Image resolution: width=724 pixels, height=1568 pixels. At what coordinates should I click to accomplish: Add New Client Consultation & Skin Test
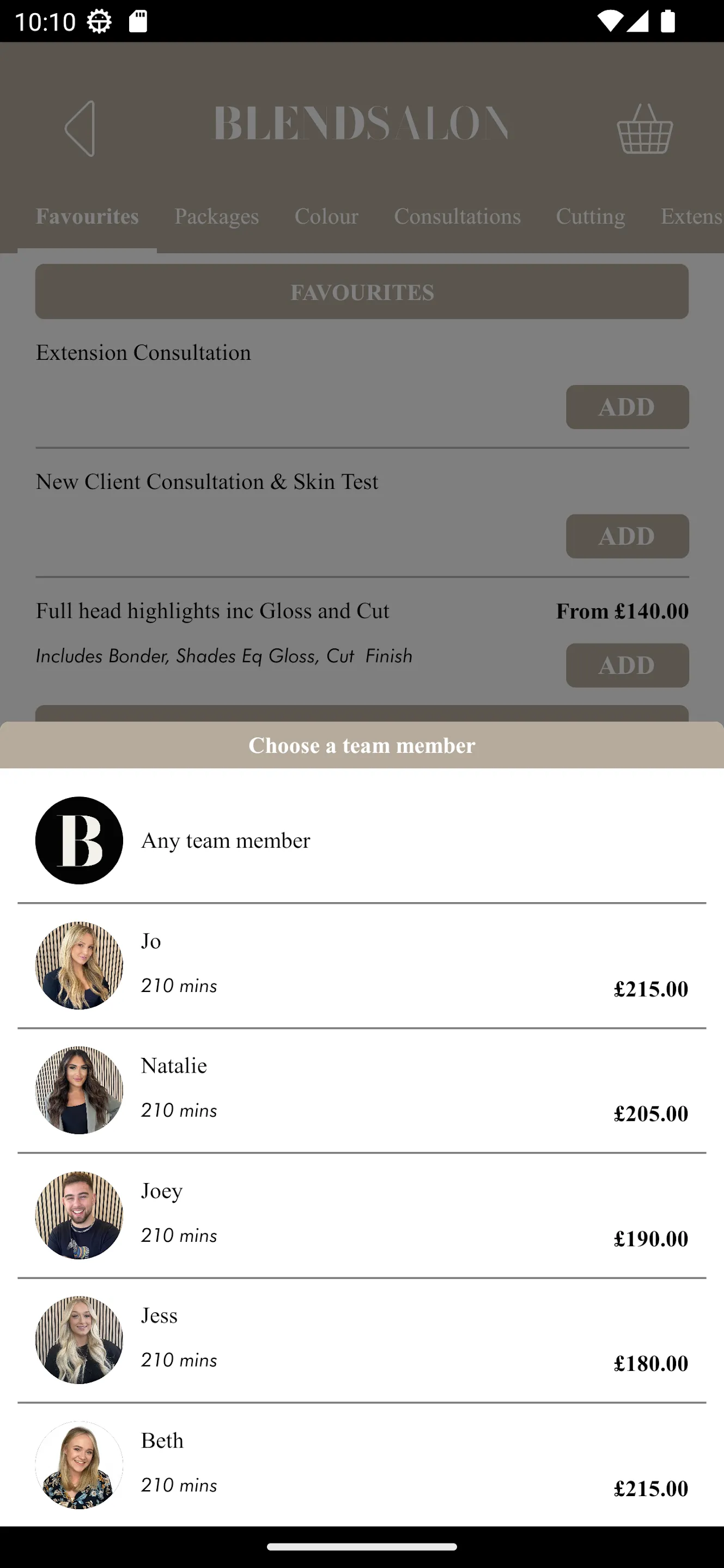[627, 536]
